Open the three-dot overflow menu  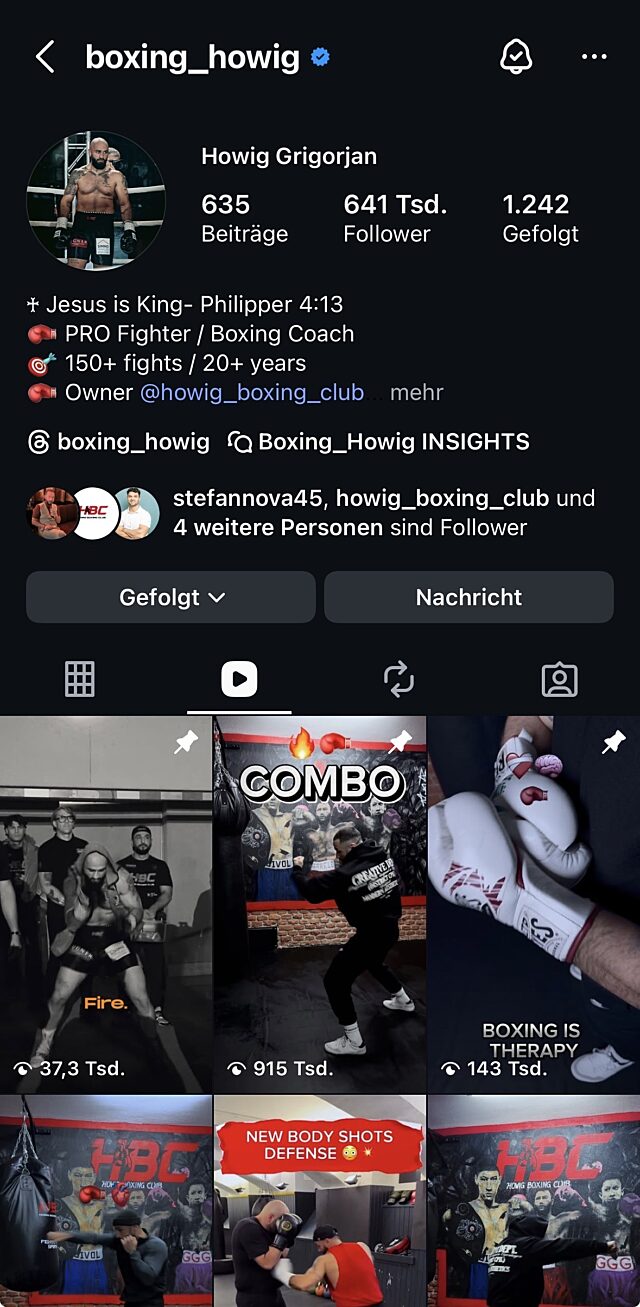(x=594, y=57)
